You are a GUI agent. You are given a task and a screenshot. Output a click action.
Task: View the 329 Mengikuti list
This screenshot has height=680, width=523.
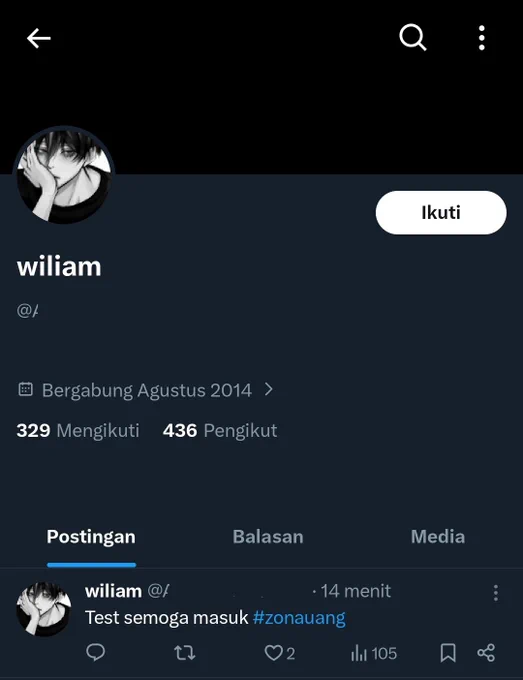(78, 431)
